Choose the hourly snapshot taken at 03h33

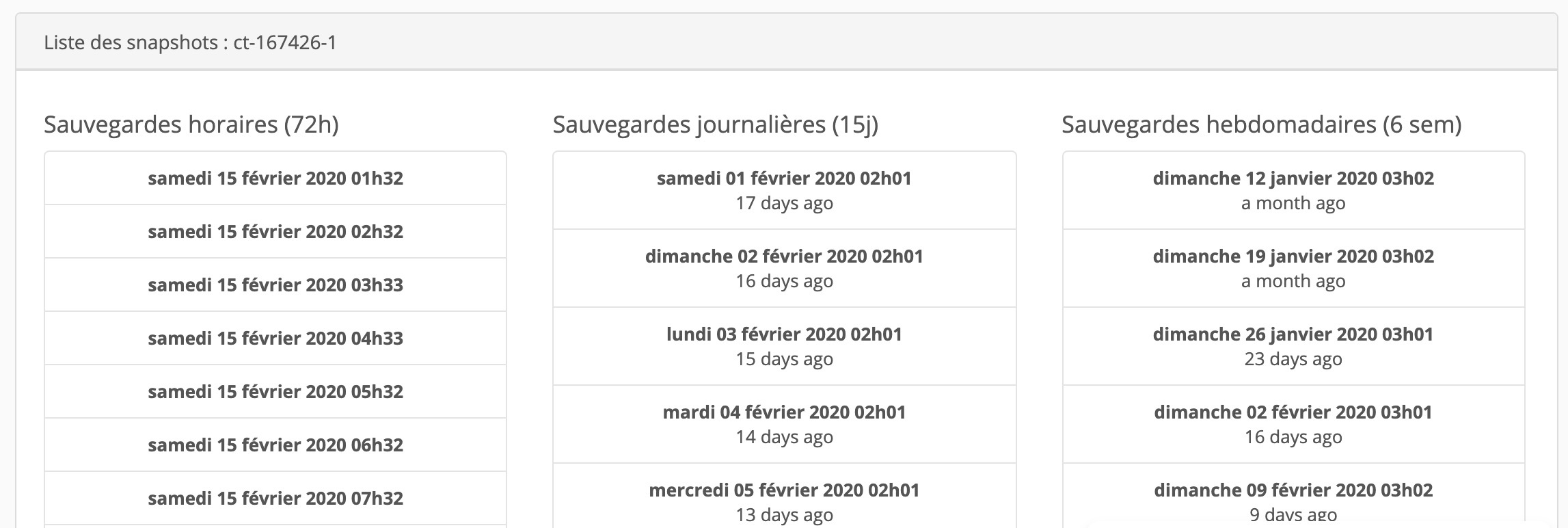pos(275,285)
